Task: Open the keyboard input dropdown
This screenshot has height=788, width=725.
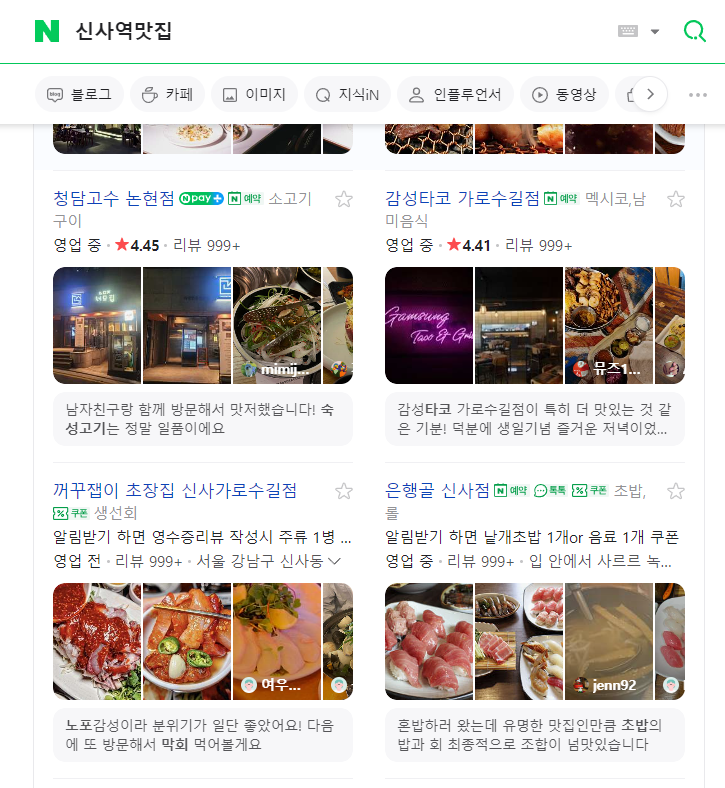Action: coord(639,31)
